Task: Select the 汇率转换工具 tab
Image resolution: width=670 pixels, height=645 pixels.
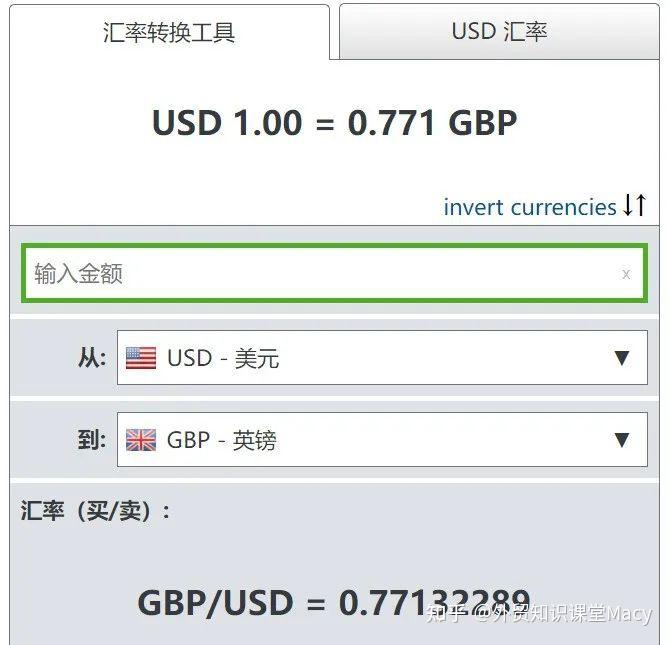Action: tap(168, 32)
